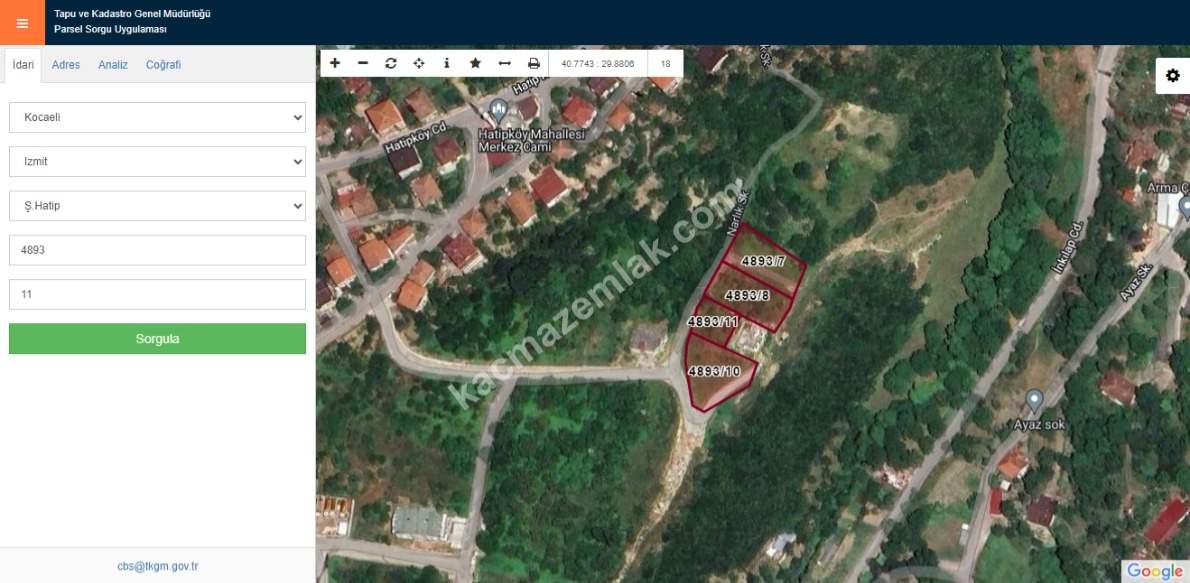Screen dimensions: 1190x583
Task: Expand the Kocaeli province dropdown
Action: coord(157,117)
